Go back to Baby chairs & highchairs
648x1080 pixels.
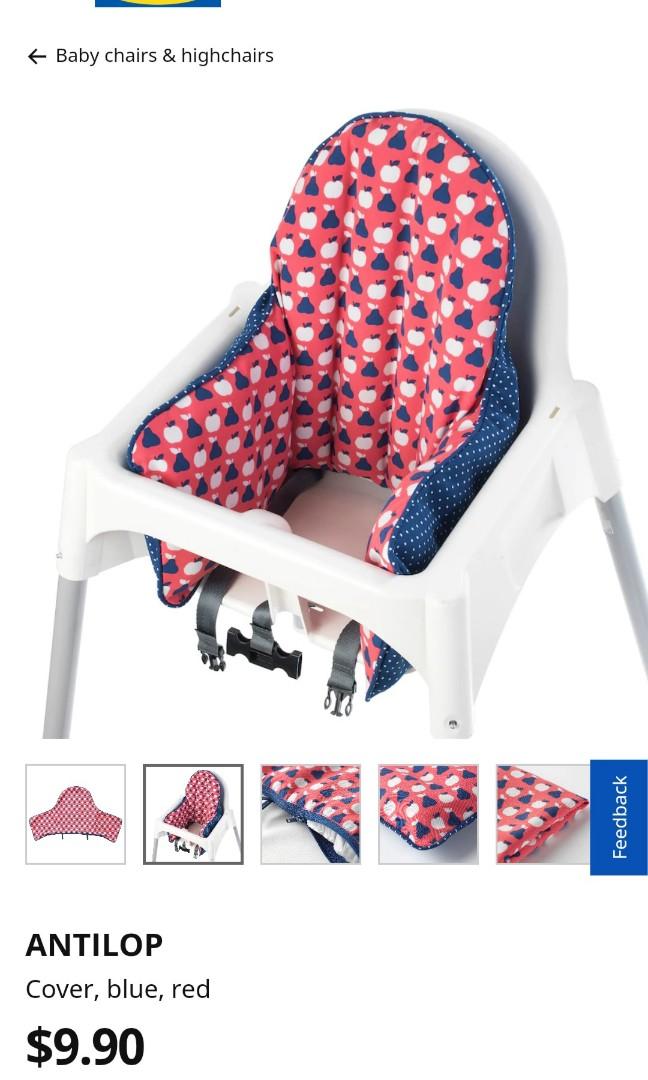tap(150, 56)
